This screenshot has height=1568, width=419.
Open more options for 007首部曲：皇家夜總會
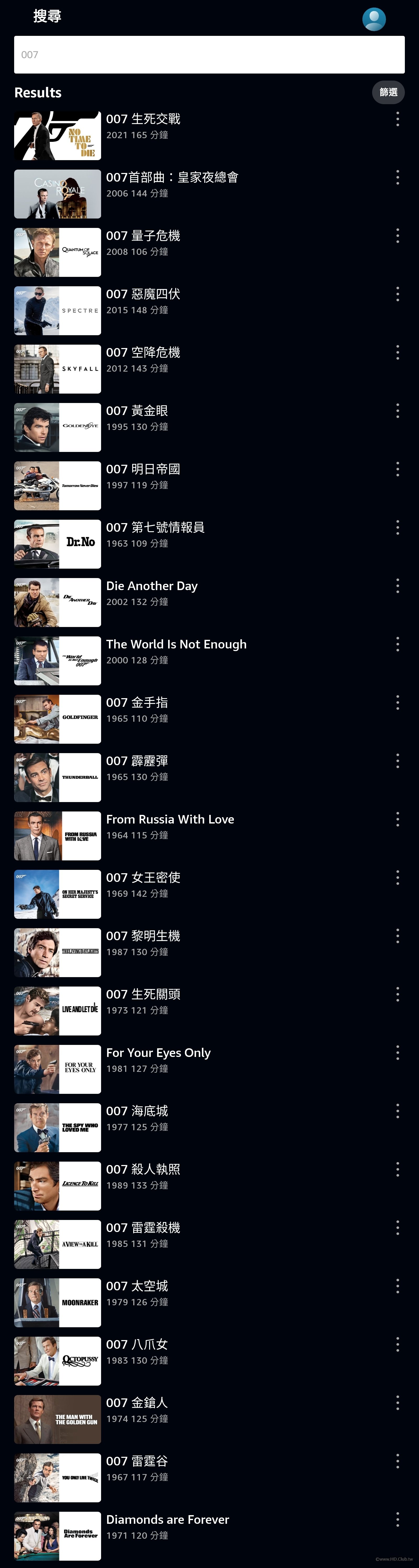point(398,177)
